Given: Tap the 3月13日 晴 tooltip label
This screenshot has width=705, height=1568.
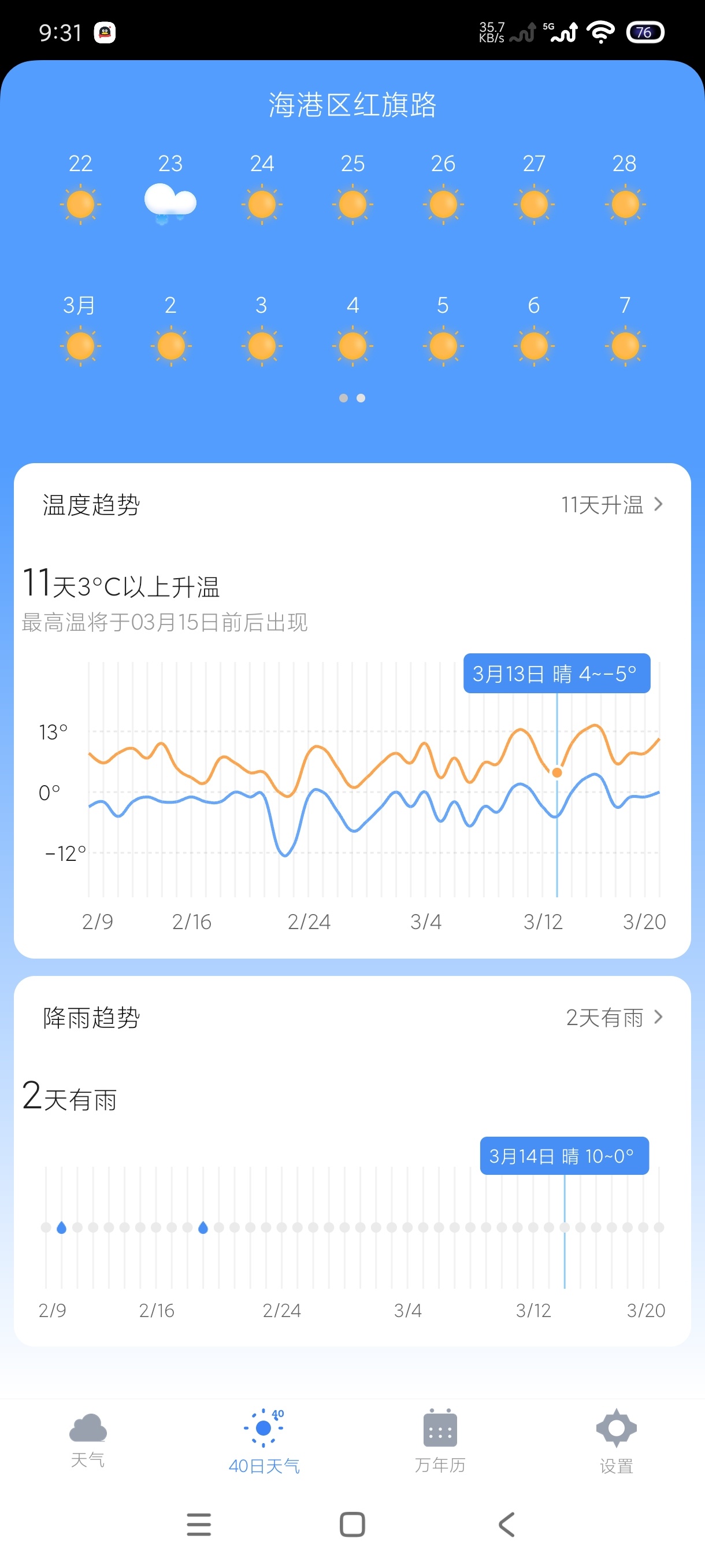Looking at the screenshot, I should (x=556, y=672).
